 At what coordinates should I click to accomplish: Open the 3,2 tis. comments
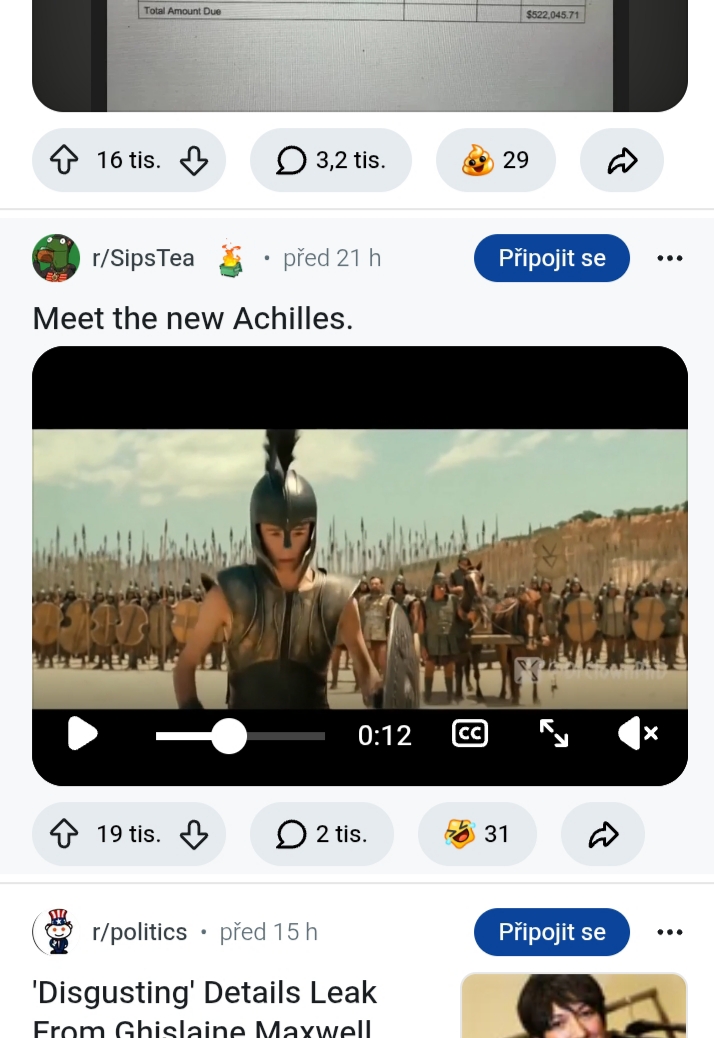pyautogui.click(x=331, y=160)
